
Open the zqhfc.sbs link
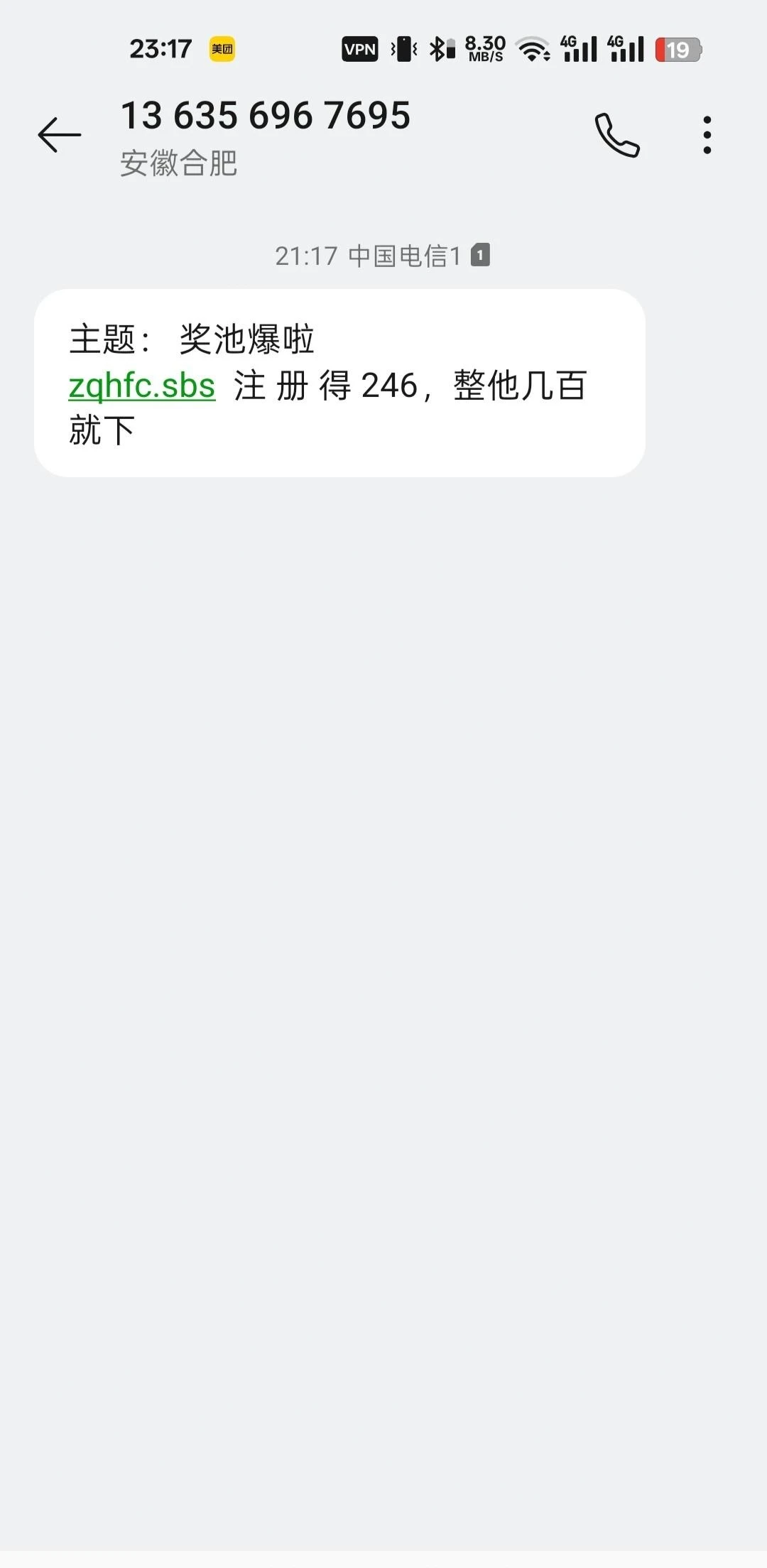point(142,386)
